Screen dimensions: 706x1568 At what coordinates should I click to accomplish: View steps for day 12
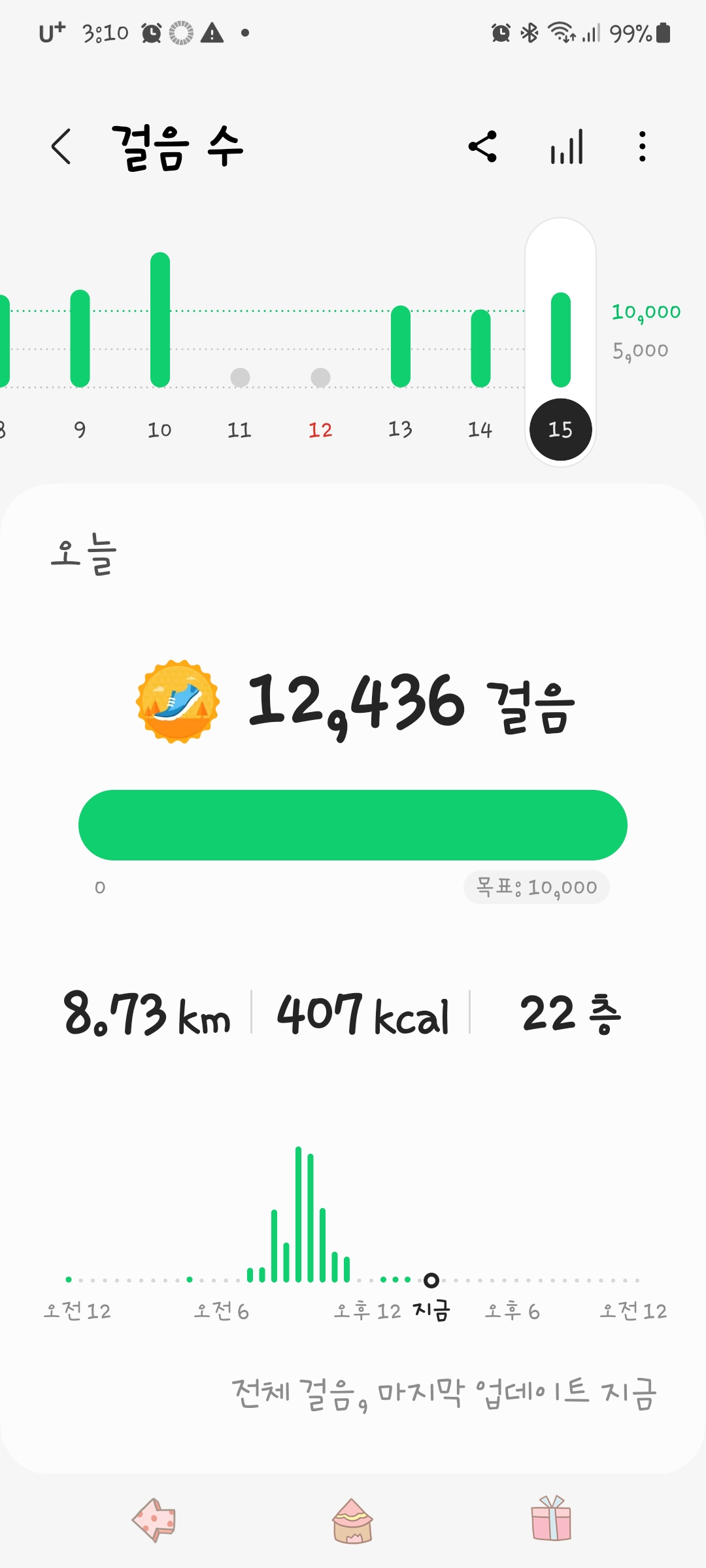320,392
